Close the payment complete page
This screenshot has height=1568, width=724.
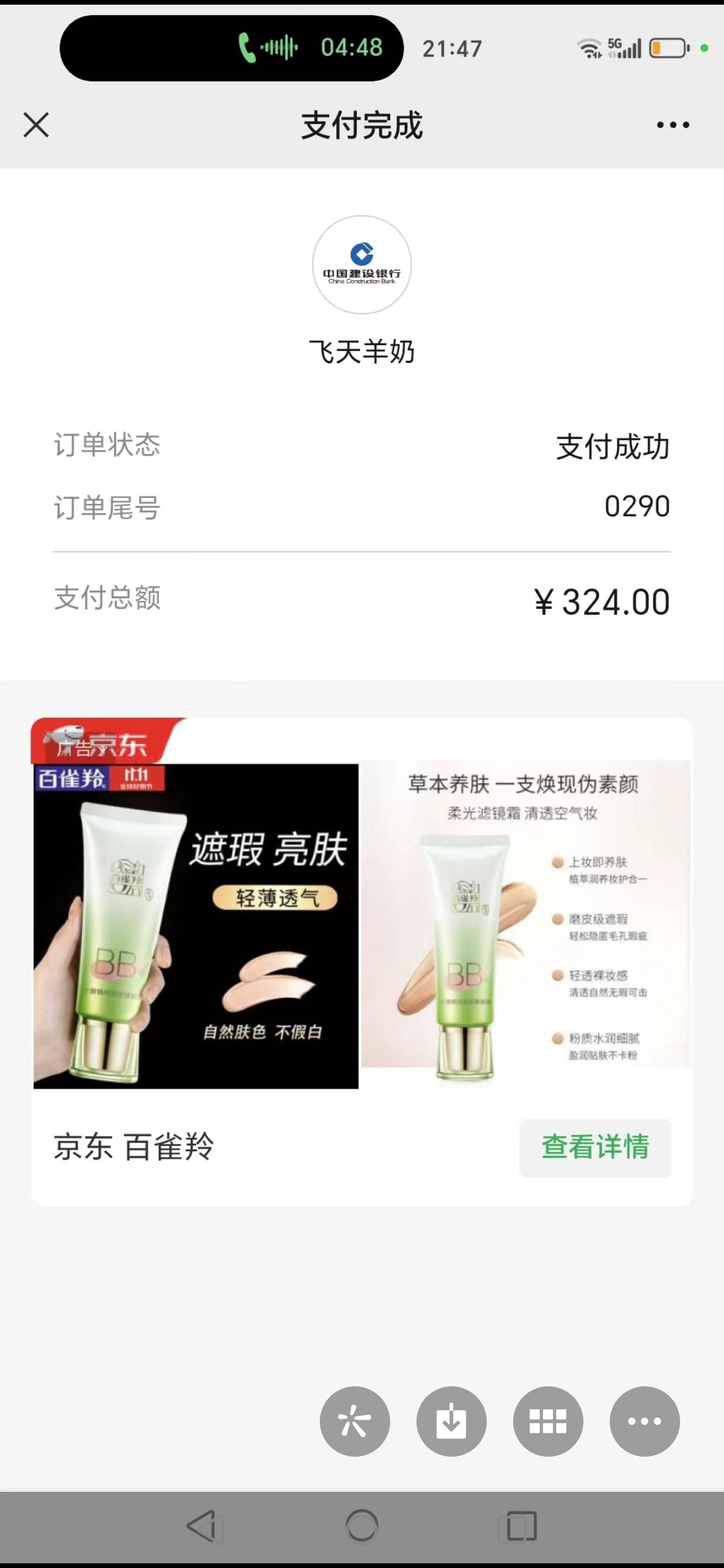pyautogui.click(x=36, y=125)
